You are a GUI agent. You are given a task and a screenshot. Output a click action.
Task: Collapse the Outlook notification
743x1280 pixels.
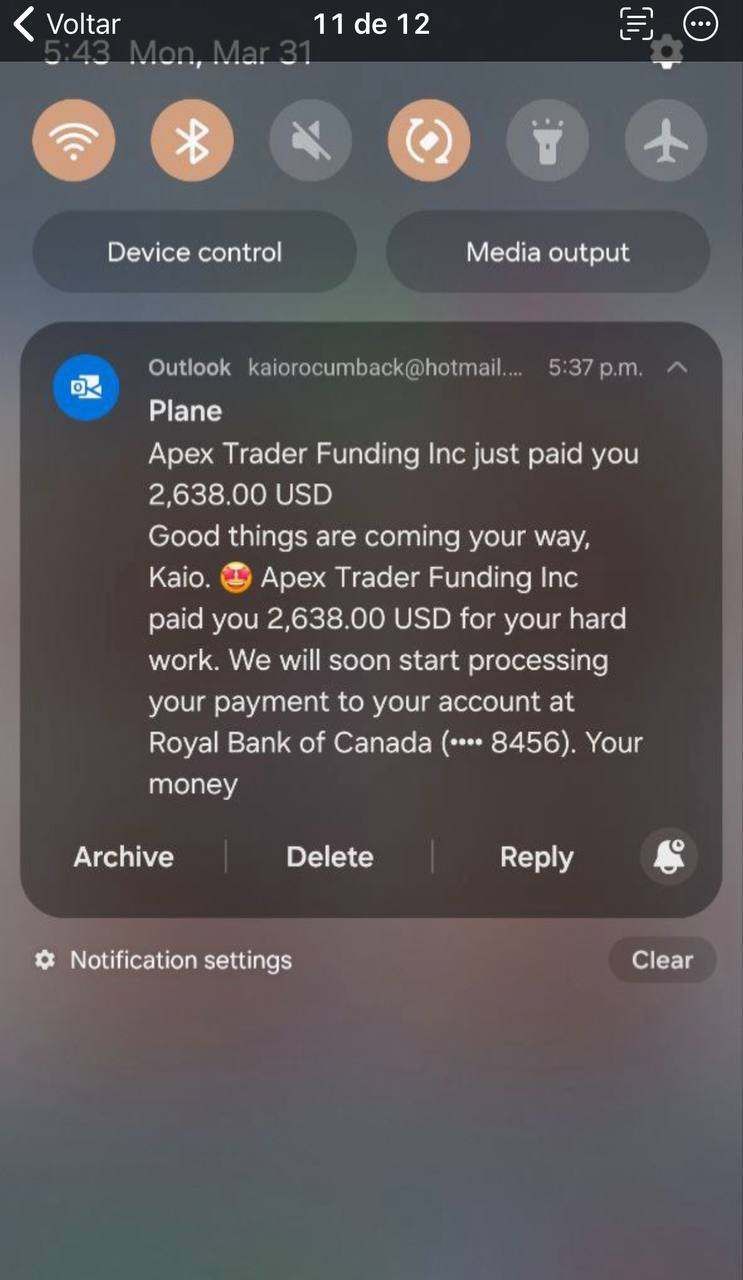pyautogui.click(x=677, y=368)
